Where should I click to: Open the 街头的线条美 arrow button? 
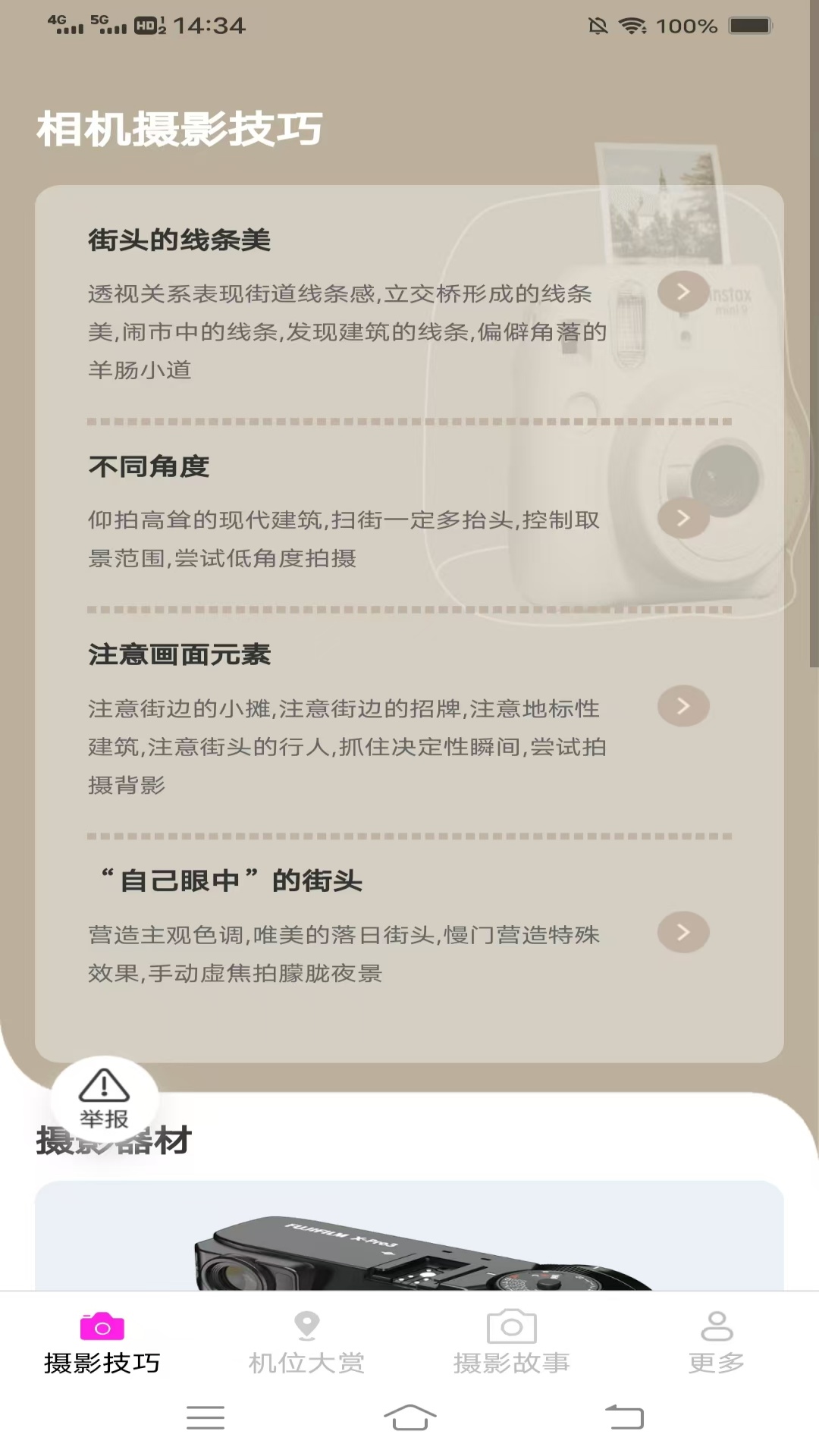(682, 292)
